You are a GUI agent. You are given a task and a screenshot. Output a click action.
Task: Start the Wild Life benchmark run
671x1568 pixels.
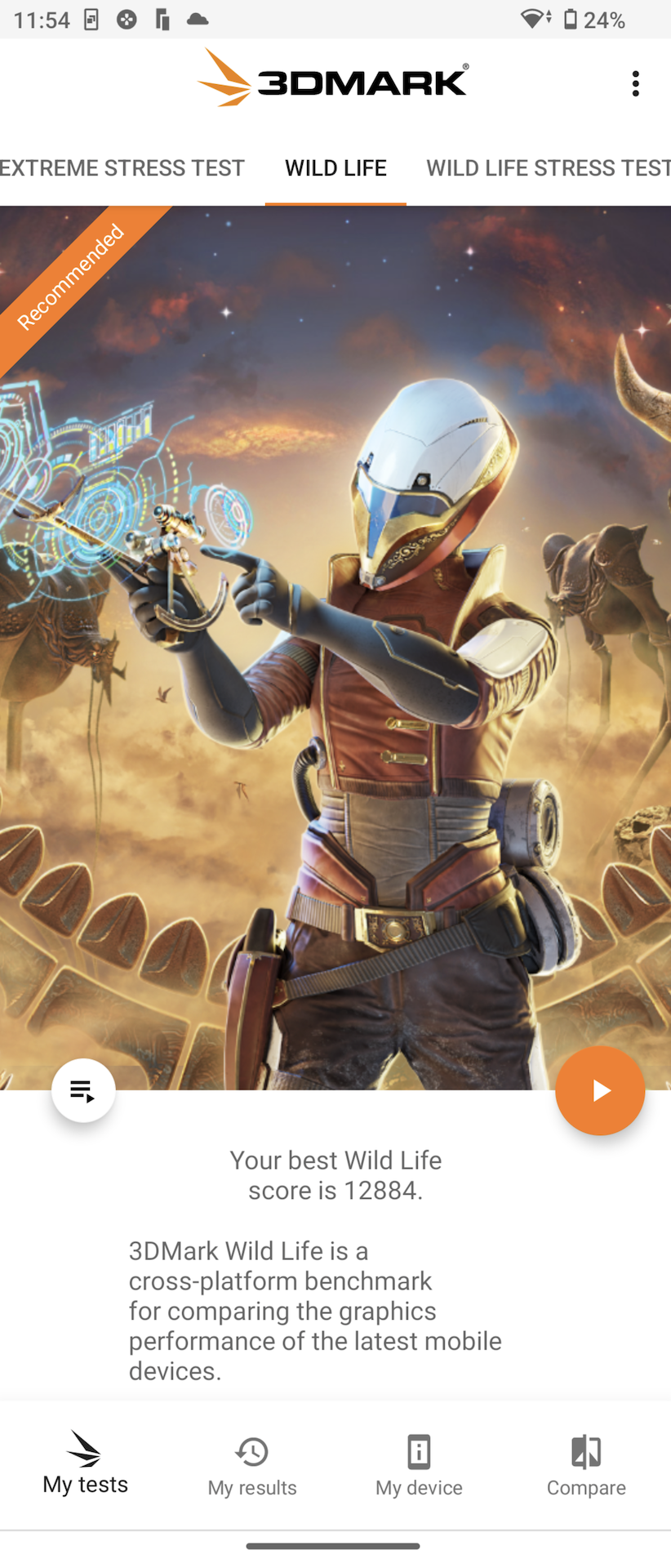600,1090
